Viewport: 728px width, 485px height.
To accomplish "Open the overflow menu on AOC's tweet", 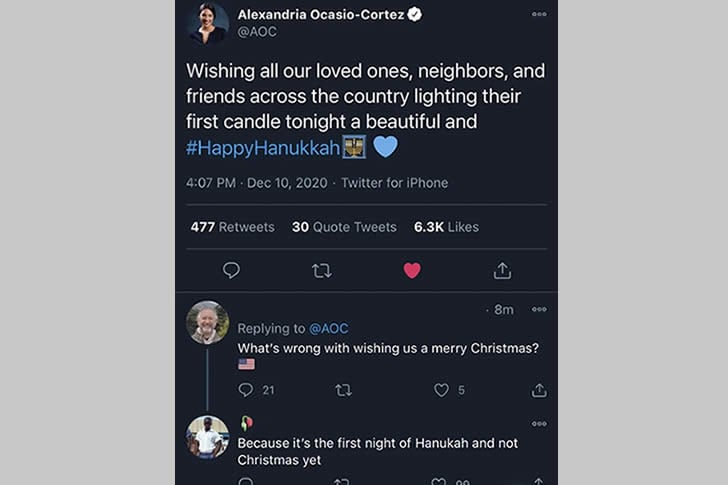I will coord(539,14).
